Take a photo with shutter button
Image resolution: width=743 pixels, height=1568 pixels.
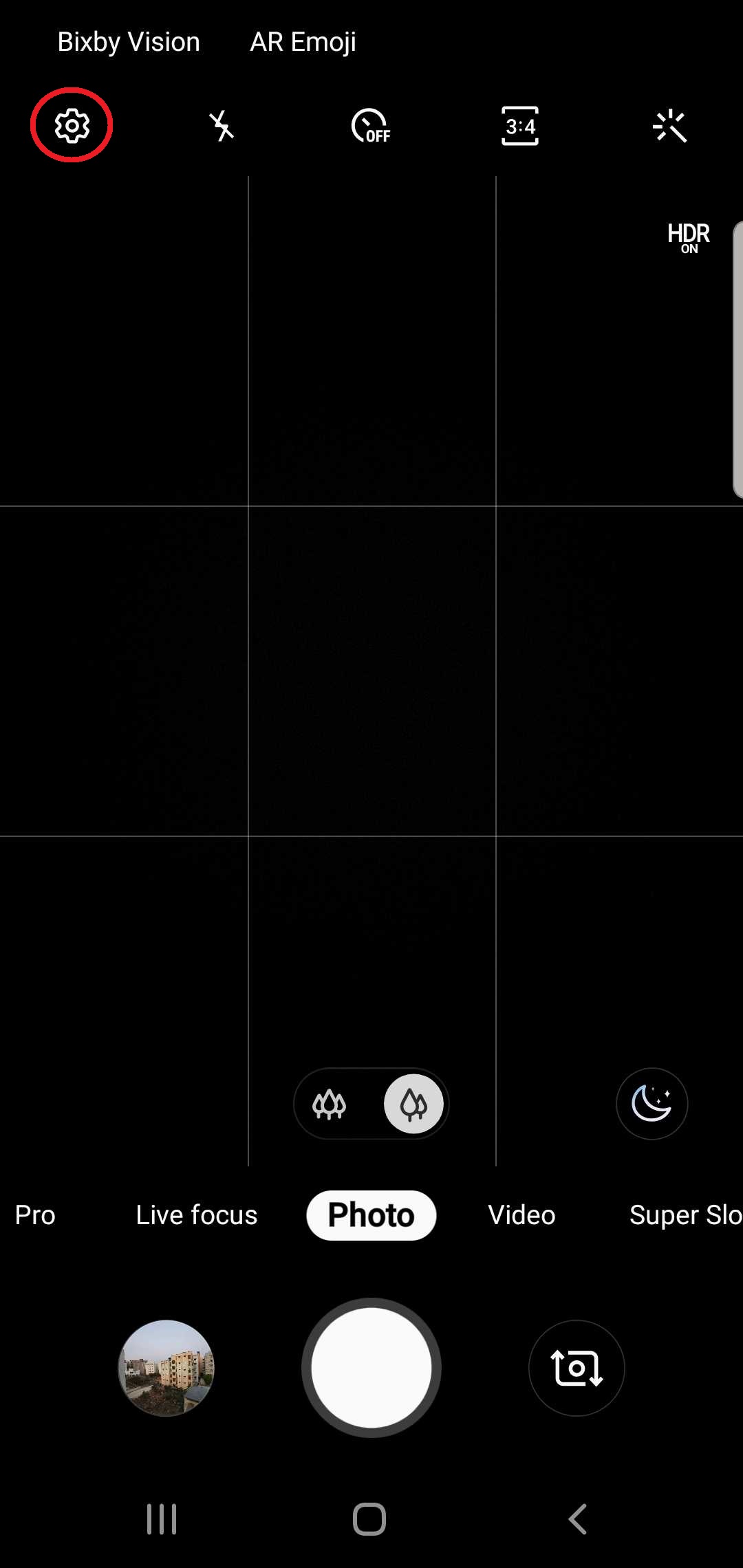(x=371, y=1368)
